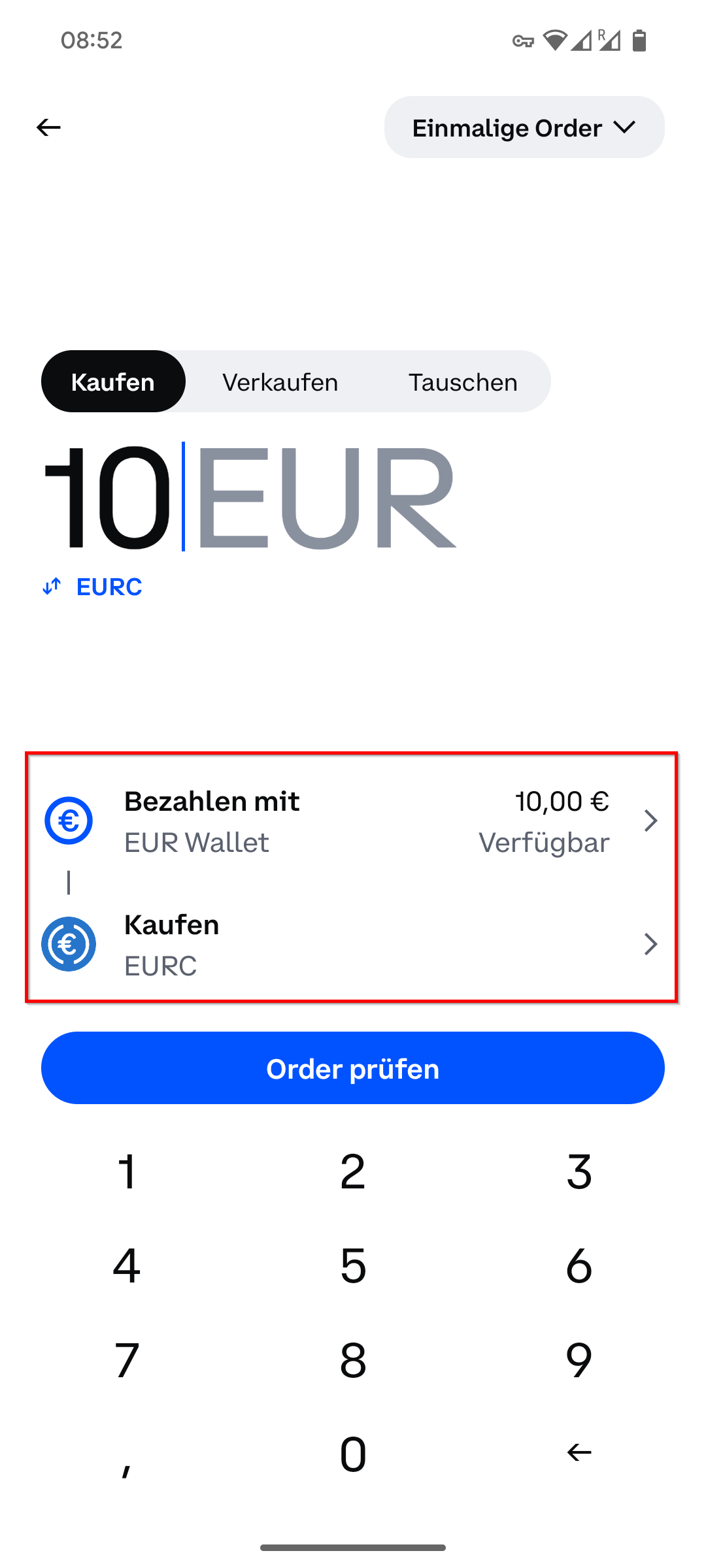Enter digit 2 on the keypad
This screenshot has width=706, height=1568.
(353, 1171)
